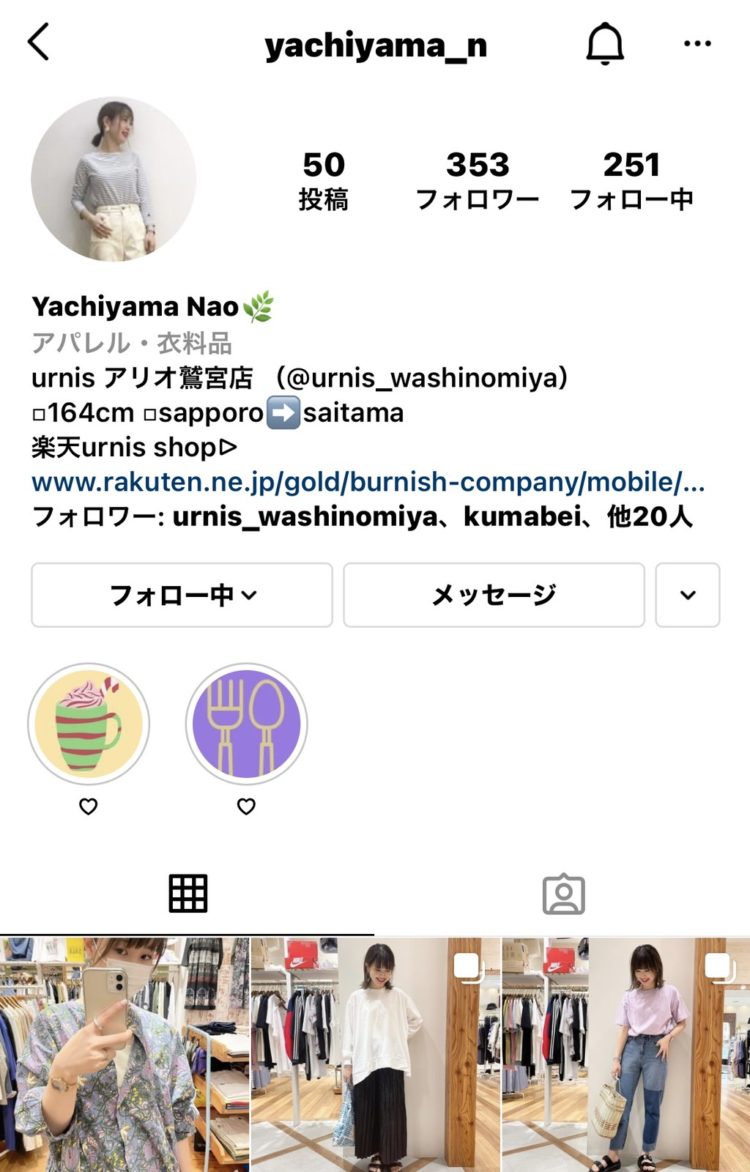The width and height of the screenshot is (750, 1172).
Task: Open the 353 フォロワー followers list
Action: pos(477,180)
